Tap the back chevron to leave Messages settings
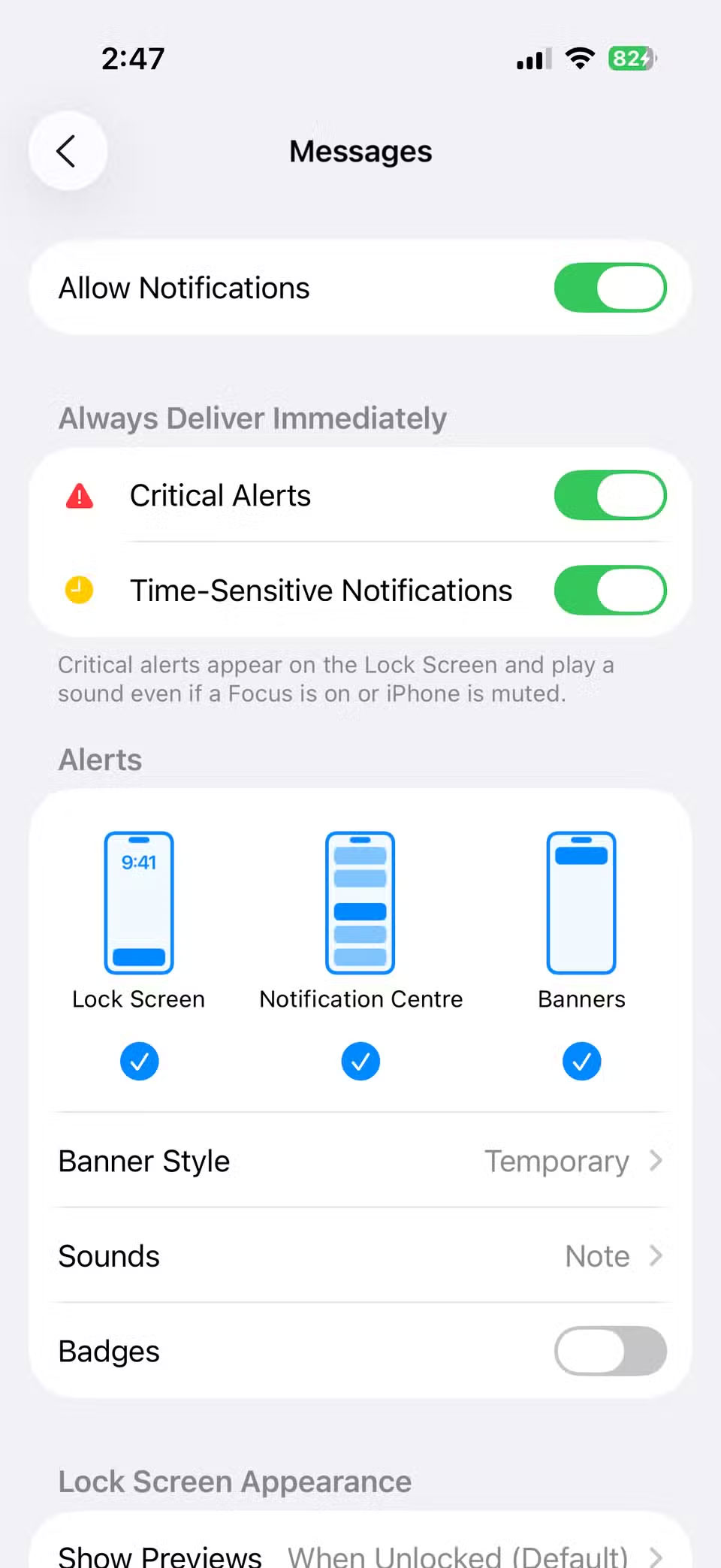 (x=68, y=150)
